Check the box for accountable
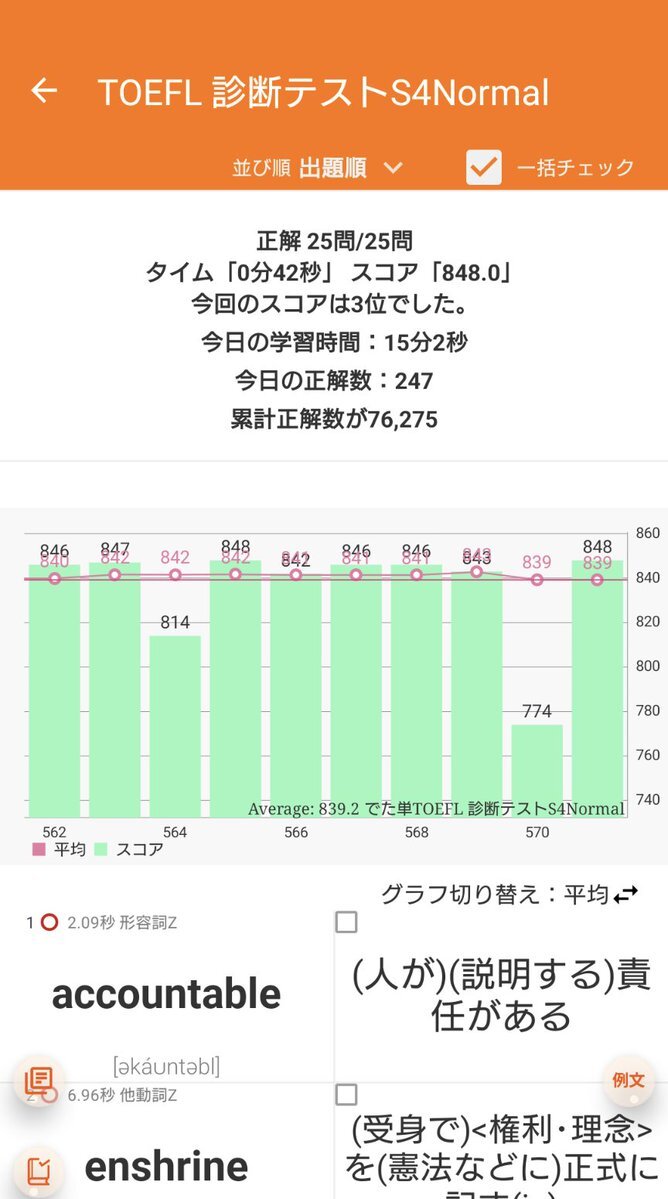The width and height of the screenshot is (668, 1199). point(346,922)
